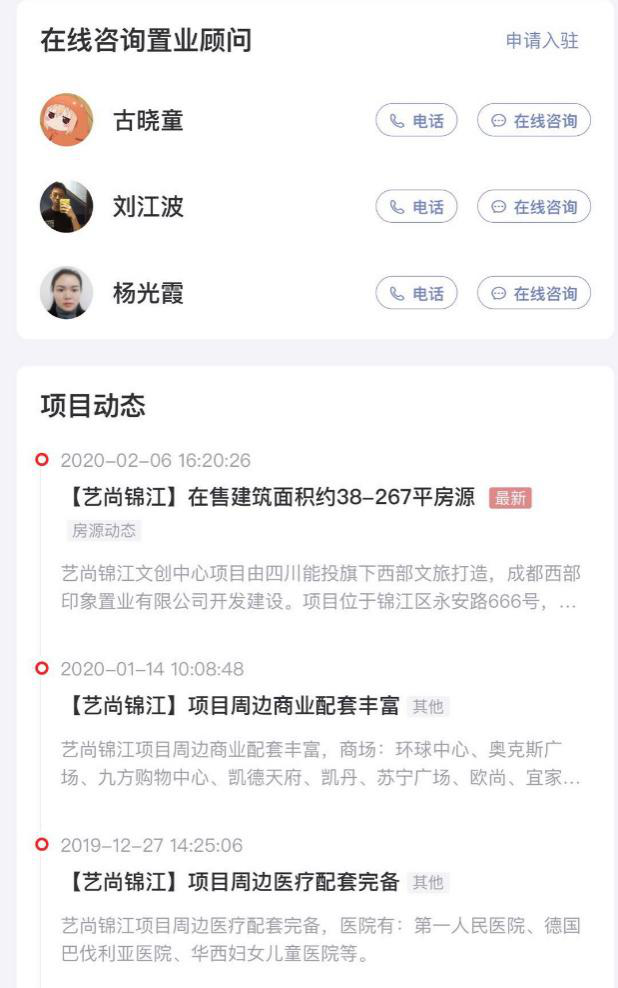View 项目周边商业配套丰富 update
Image resolution: width=618 pixels, height=988 pixels.
coord(233,706)
